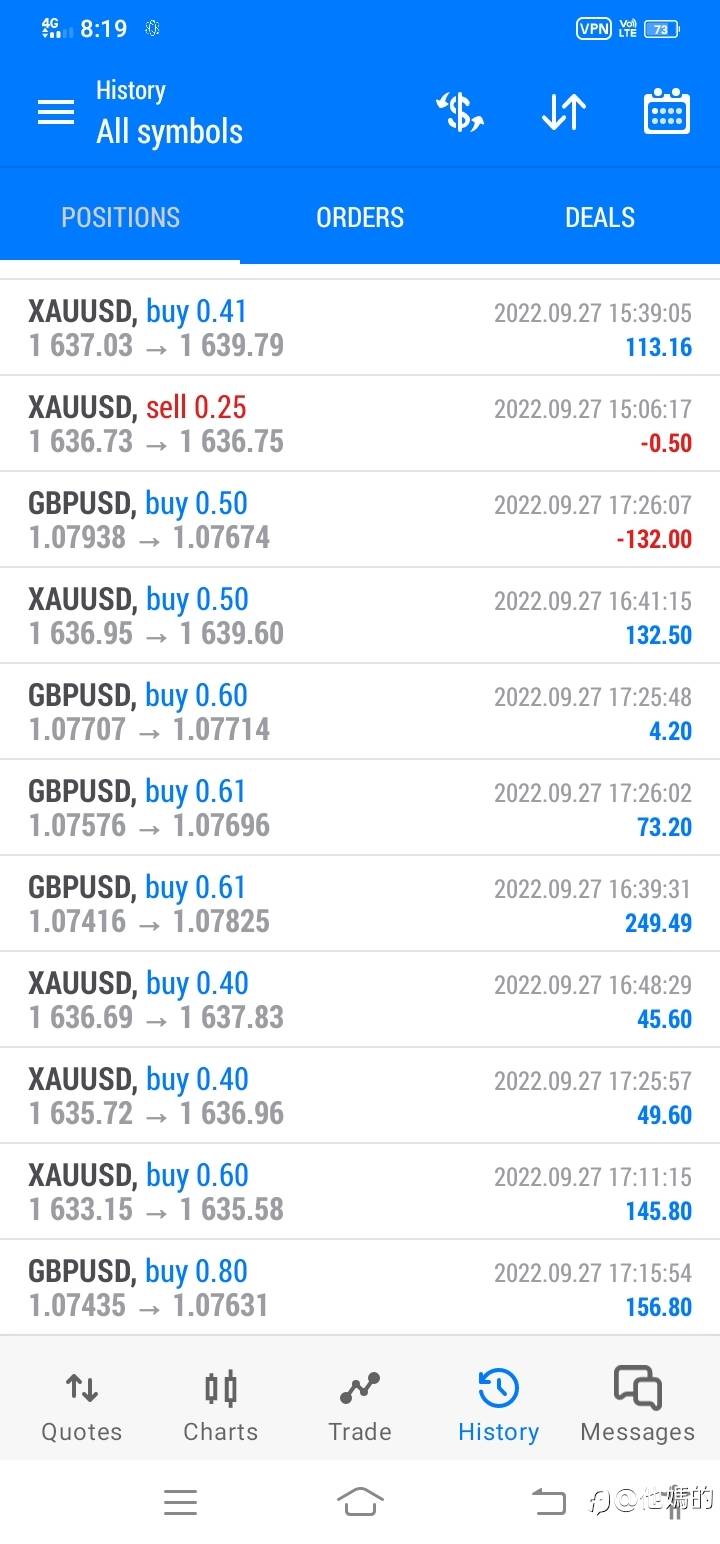The width and height of the screenshot is (720, 1544).
Task: Open the symbol filter dollar icon
Action: point(460,112)
